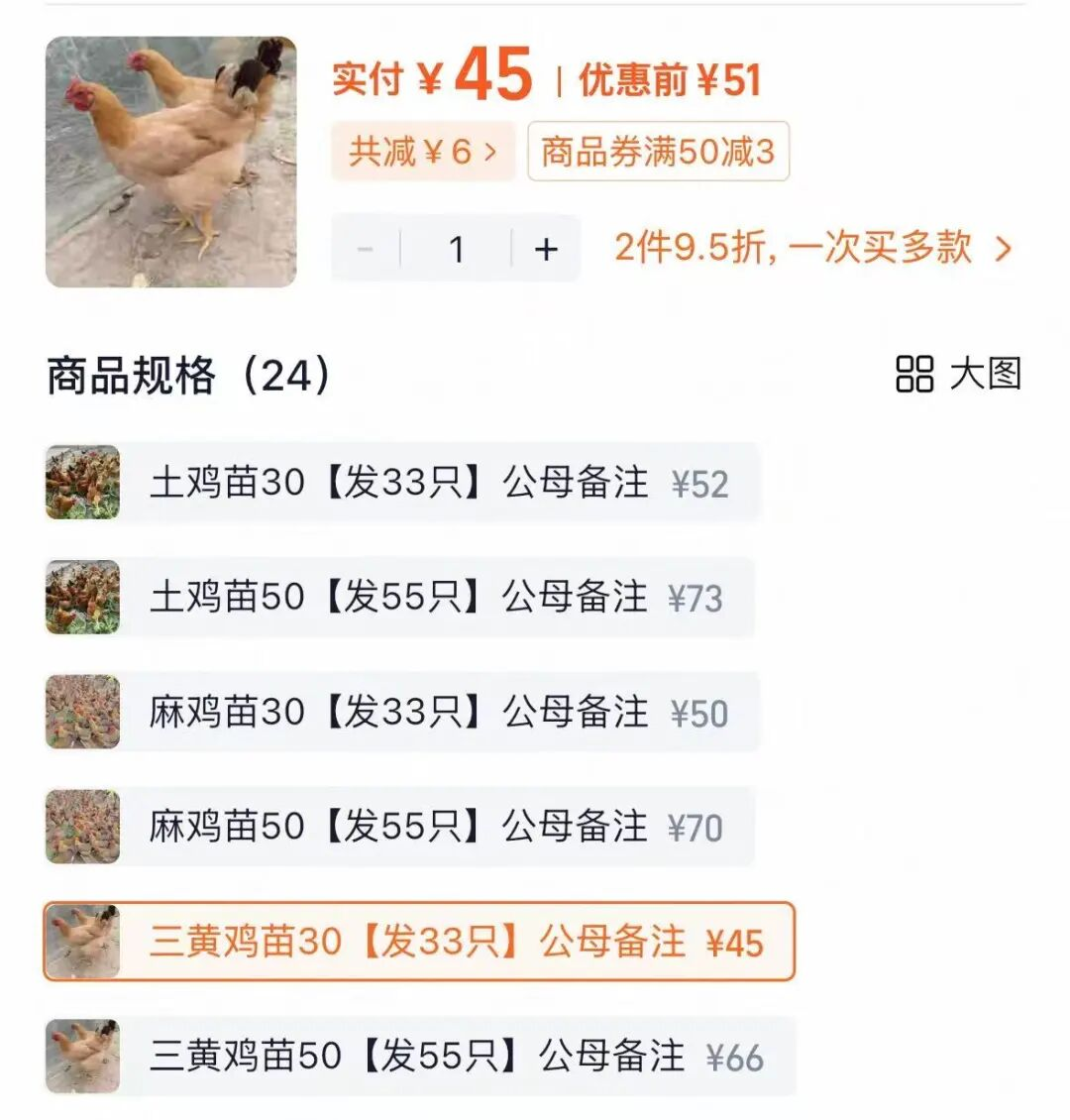Edit the quantity field showing 1
This screenshot has height=1120, width=1070.
click(456, 249)
